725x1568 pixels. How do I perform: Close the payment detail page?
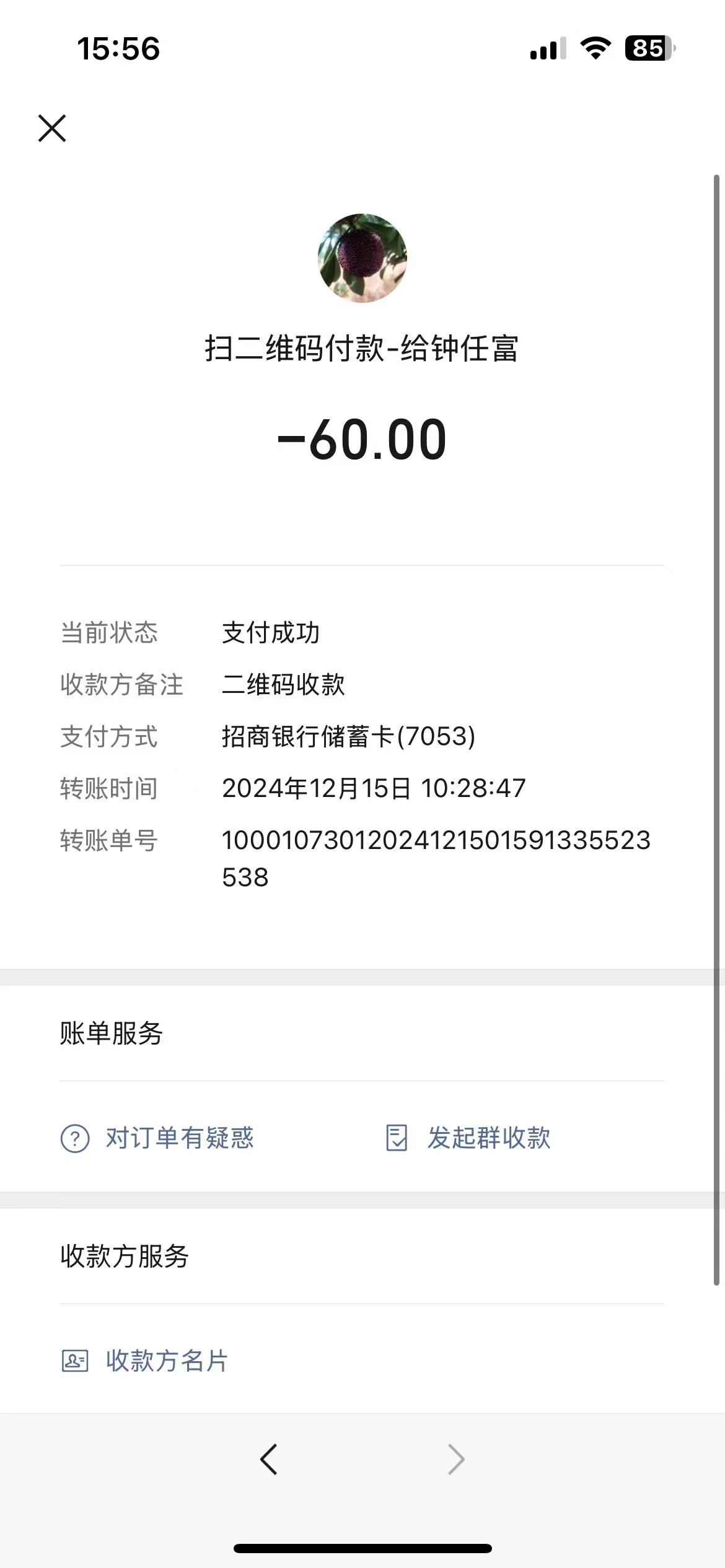click(x=52, y=128)
